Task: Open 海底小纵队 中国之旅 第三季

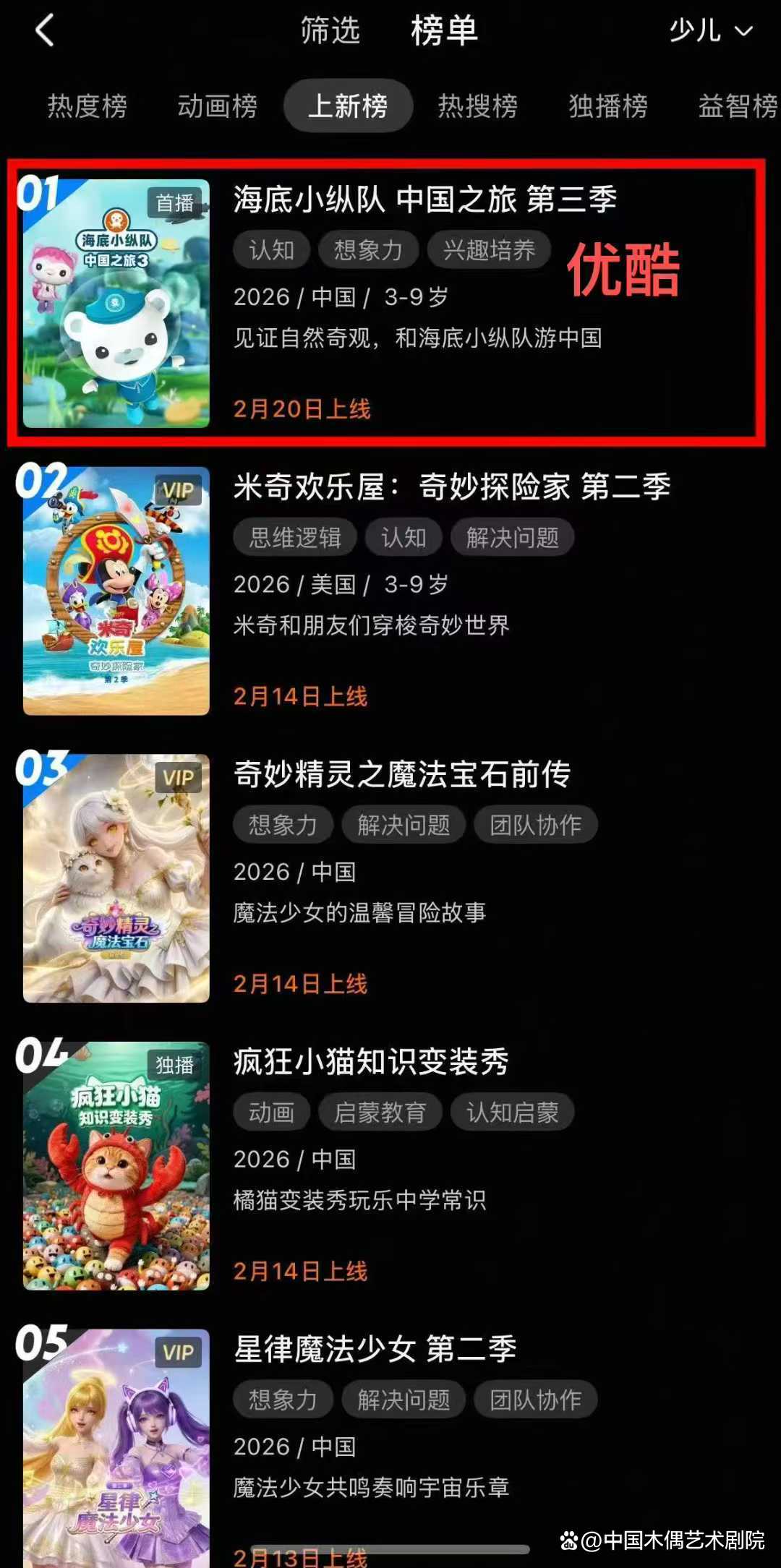Action: pos(424,200)
